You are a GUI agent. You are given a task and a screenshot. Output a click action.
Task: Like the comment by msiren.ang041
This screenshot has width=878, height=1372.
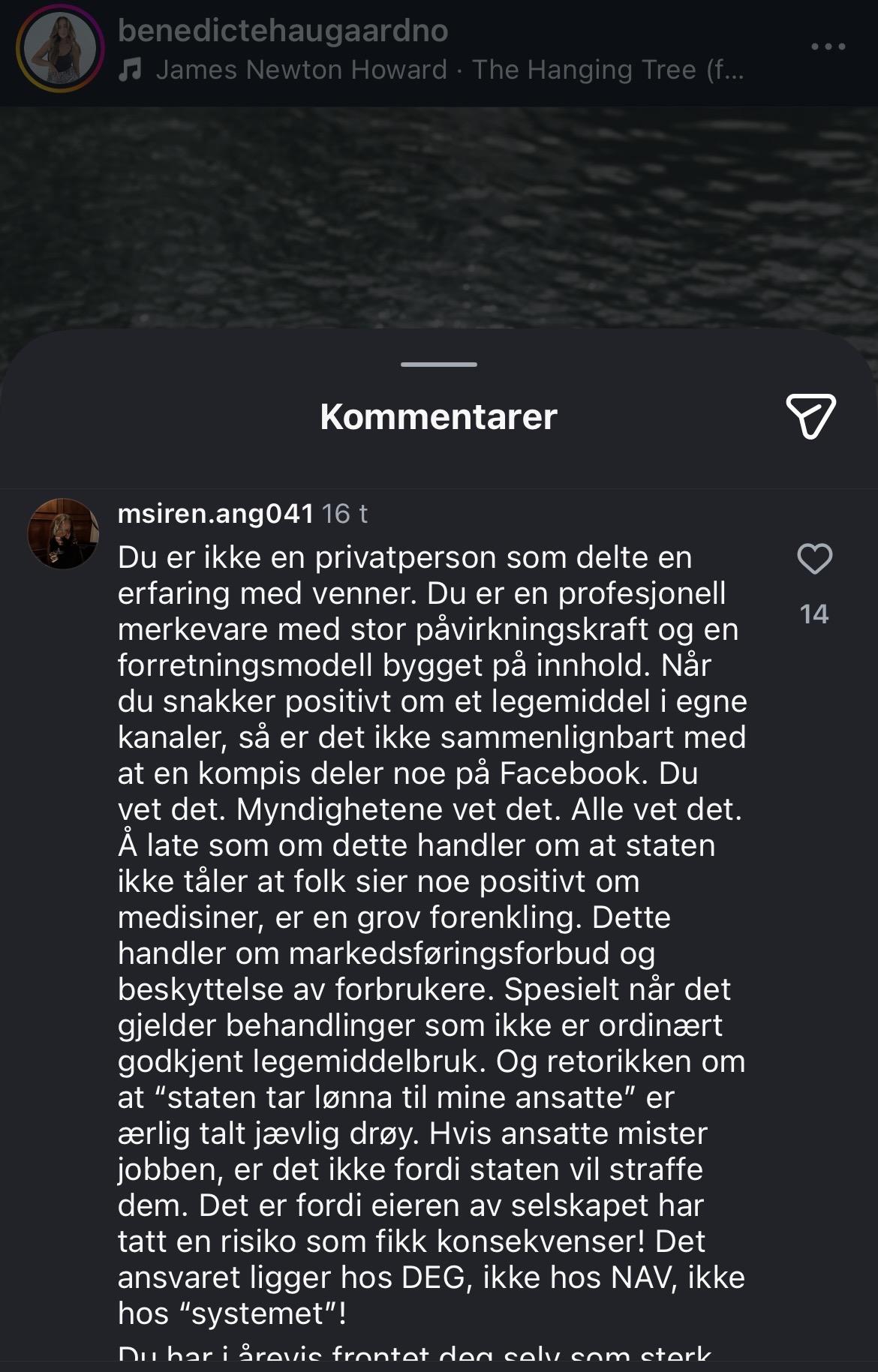point(814,560)
